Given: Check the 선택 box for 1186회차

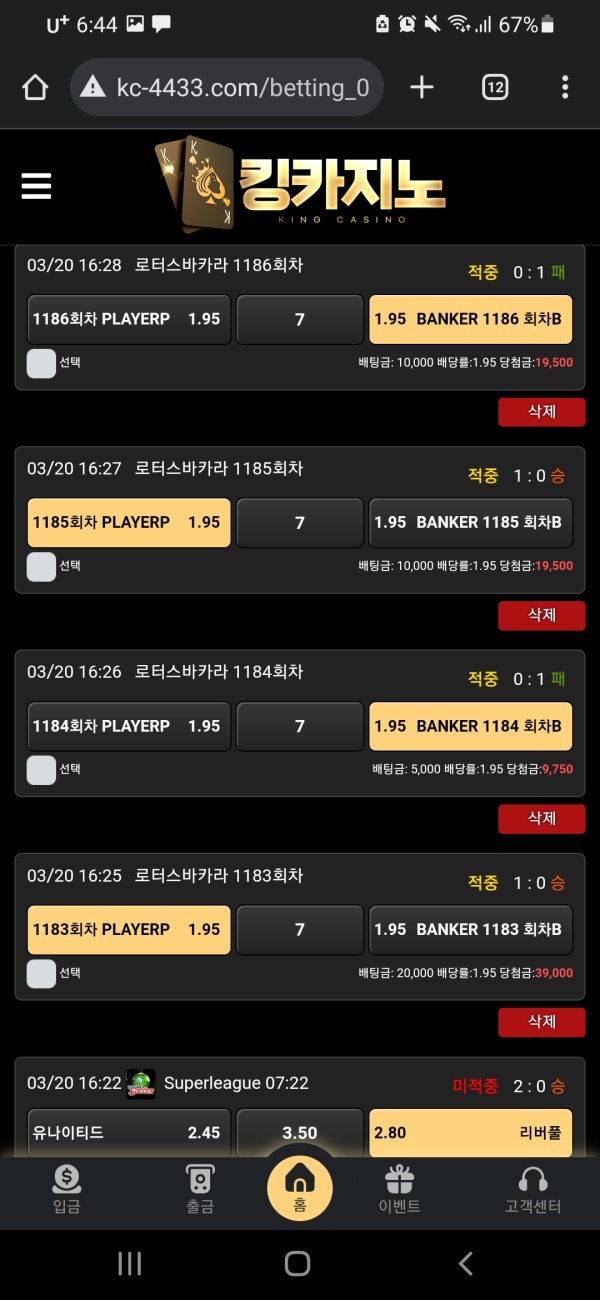Looking at the screenshot, I should [x=41, y=363].
